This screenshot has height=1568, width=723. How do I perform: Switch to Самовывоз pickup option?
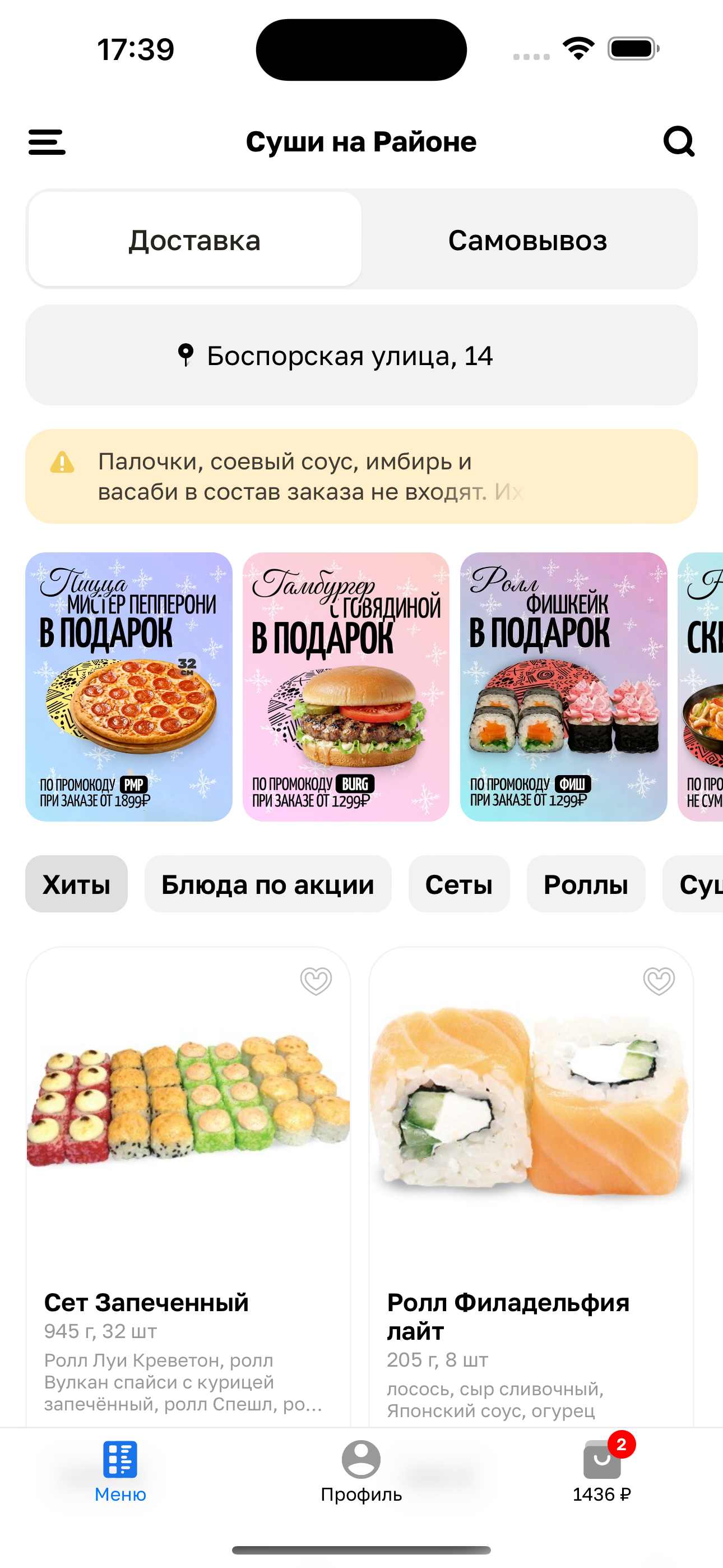[x=527, y=240]
